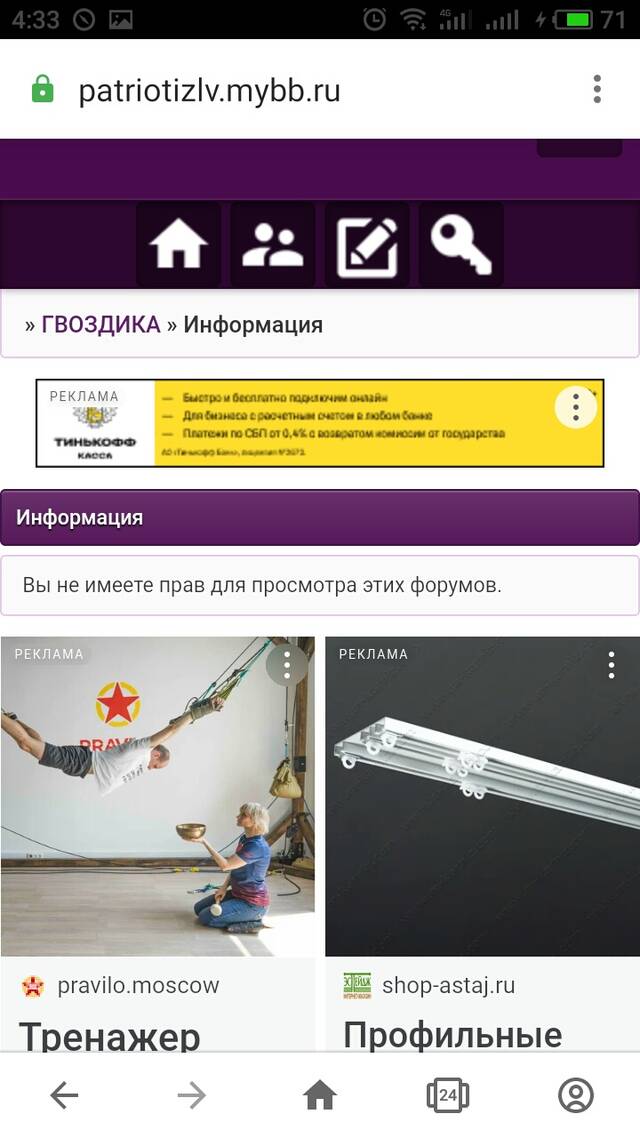
Task: Open the login key icon
Action: 461,244
